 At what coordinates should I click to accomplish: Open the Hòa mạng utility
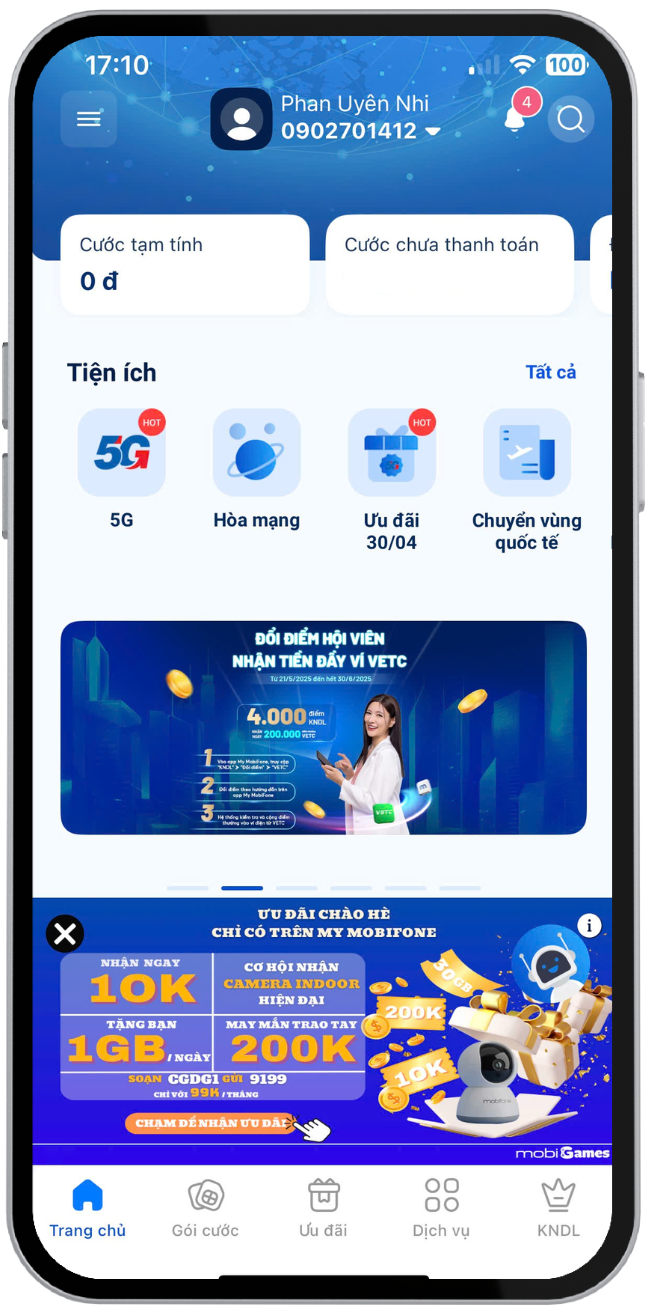coord(257,453)
